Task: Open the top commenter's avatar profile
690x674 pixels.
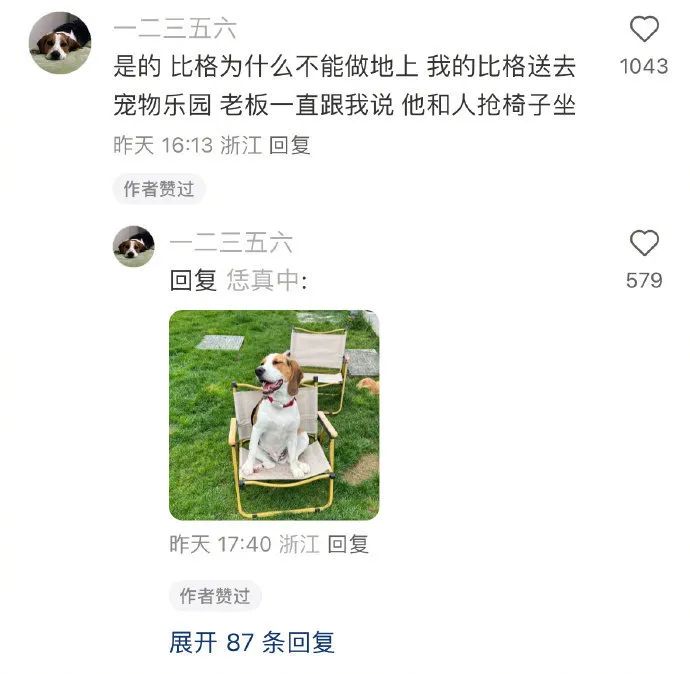Action: pos(60,42)
